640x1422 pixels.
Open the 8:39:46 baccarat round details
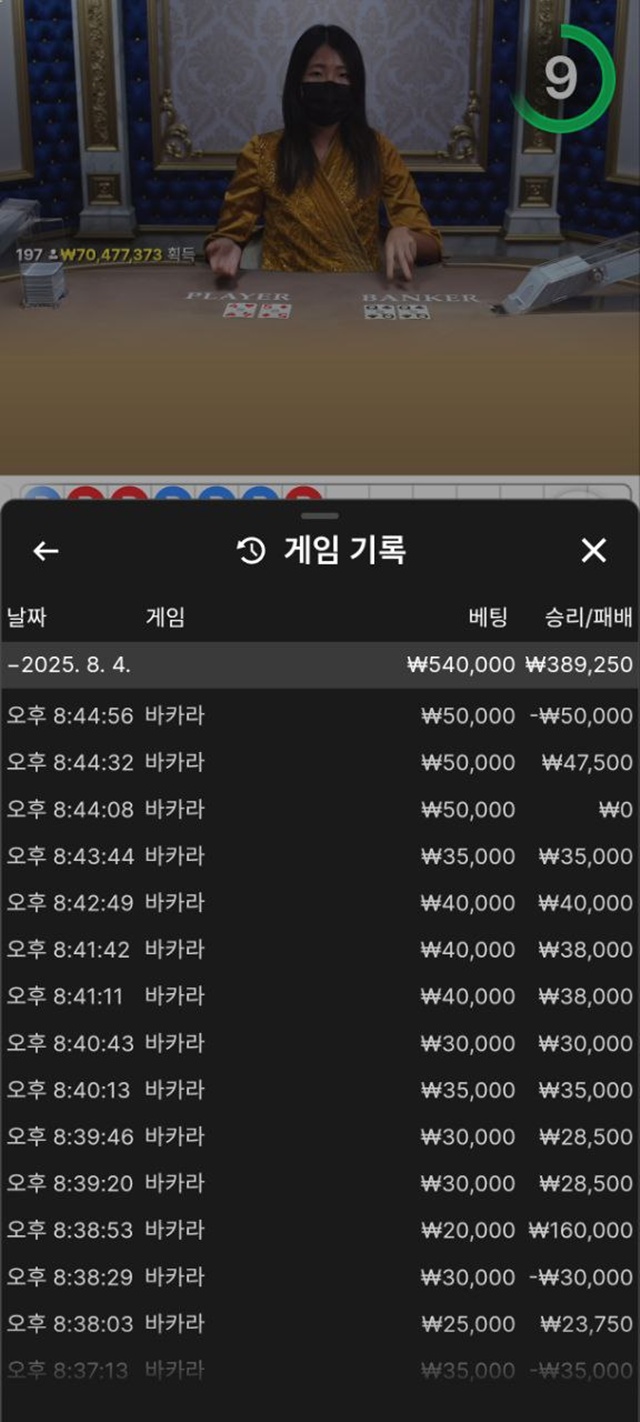pyautogui.click(x=318, y=1136)
